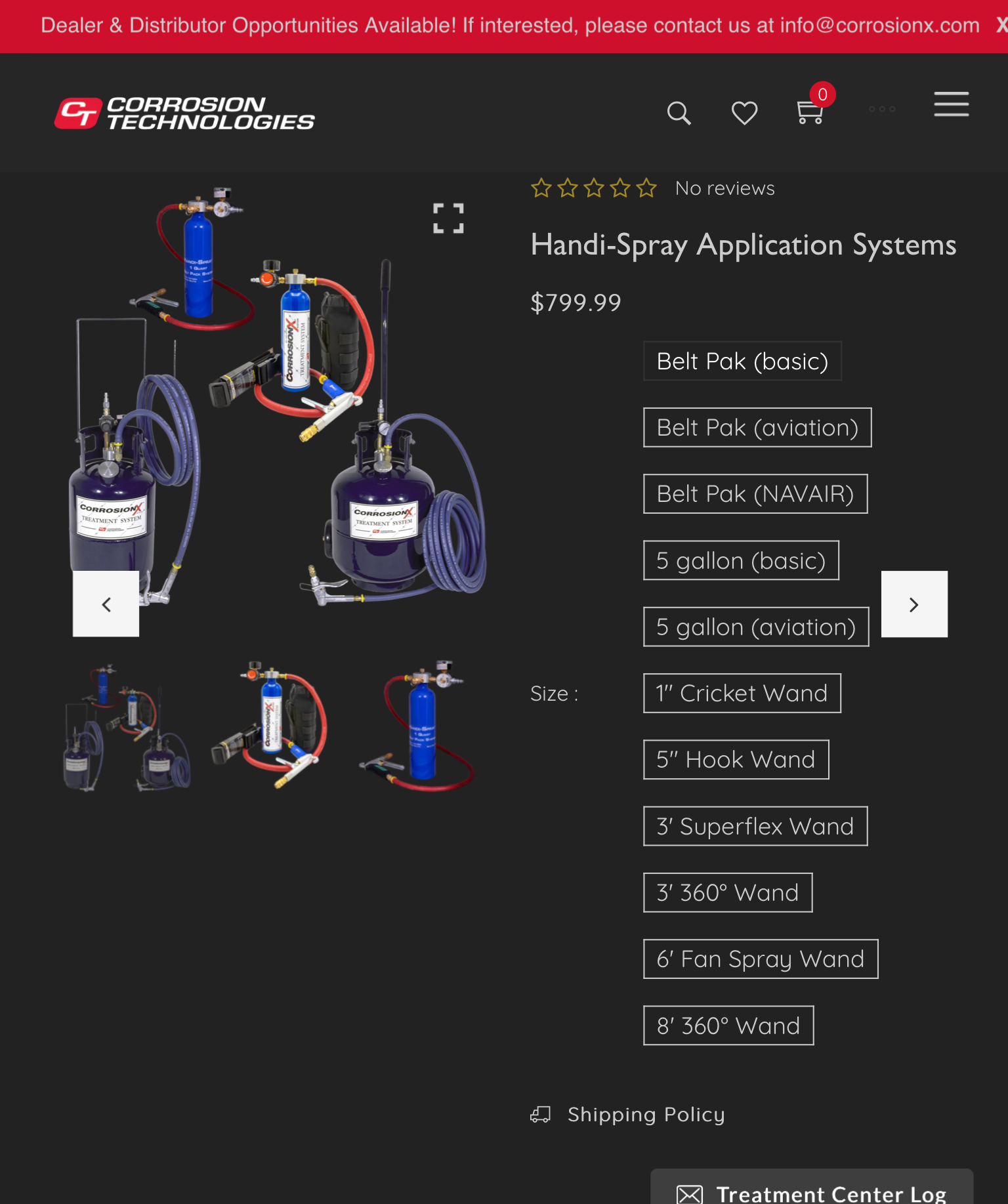The width and height of the screenshot is (1008, 1204).
Task: Pick the 5″ Hook Wand
Action: coord(736,760)
